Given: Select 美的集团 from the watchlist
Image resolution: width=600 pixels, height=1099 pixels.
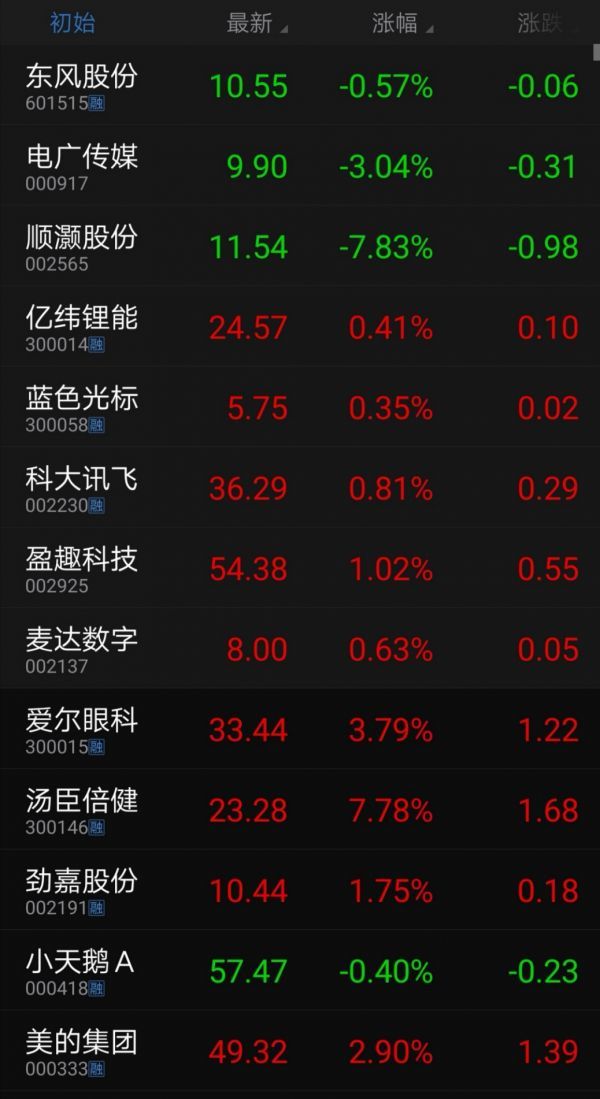Looking at the screenshot, I should [x=300, y=1051].
